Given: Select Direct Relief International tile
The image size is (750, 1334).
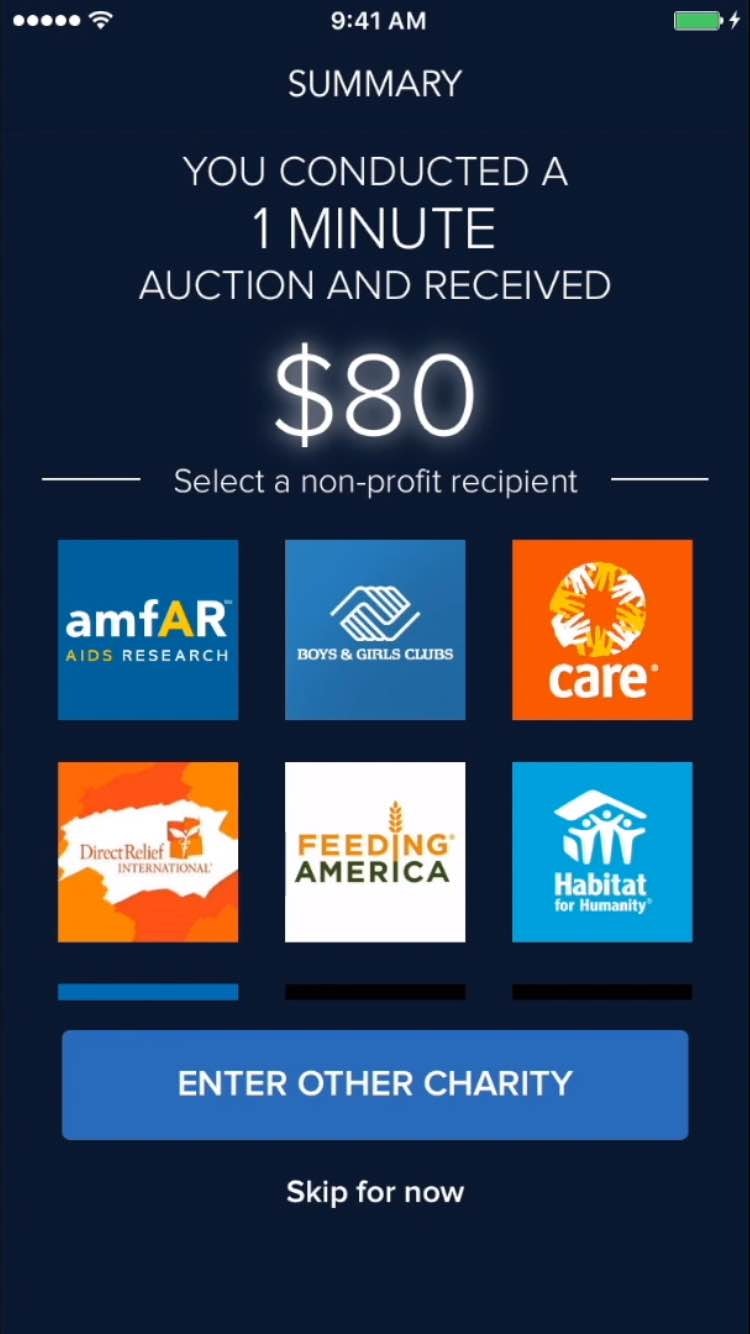Looking at the screenshot, I should point(148,852).
